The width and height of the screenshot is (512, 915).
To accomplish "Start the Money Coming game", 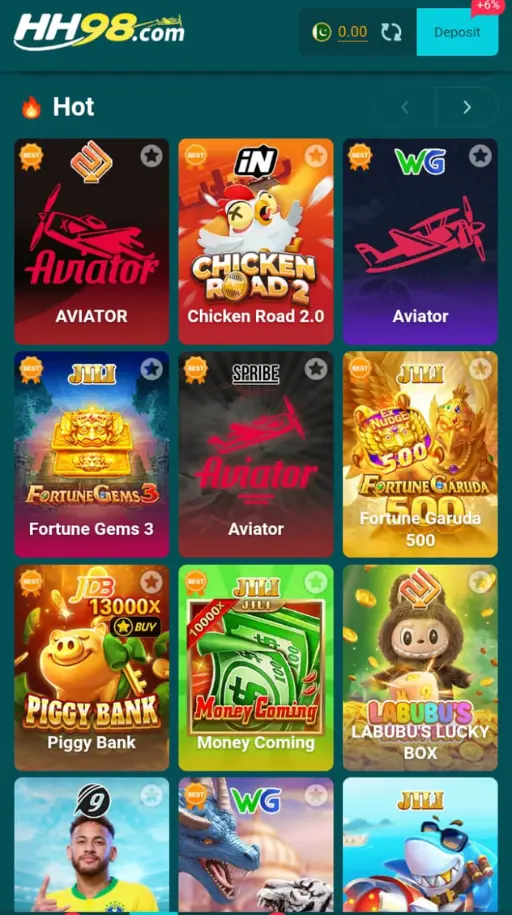I will click(256, 668).
